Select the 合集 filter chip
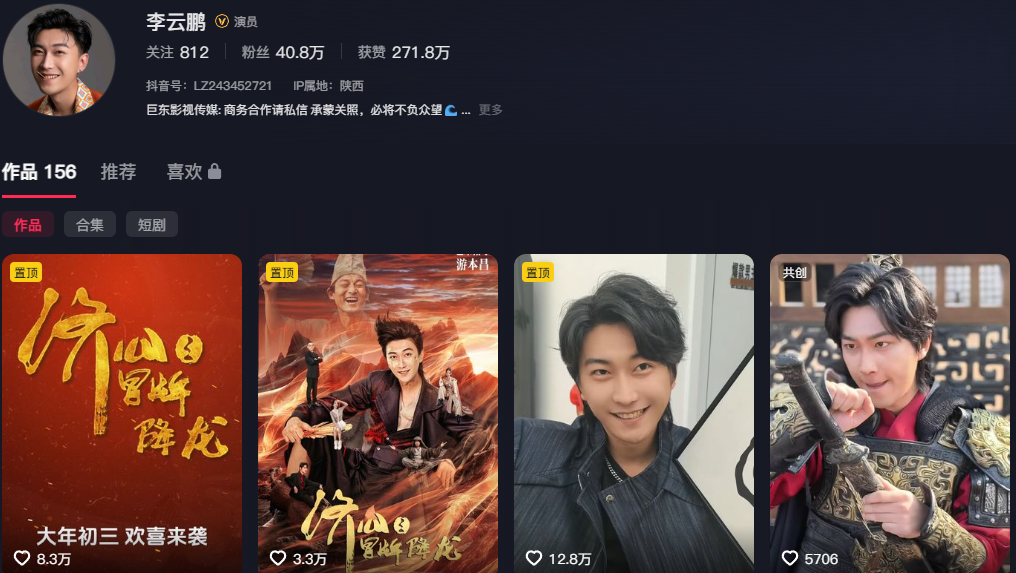The width and height of the screenshot is (1016, 573). 90,225
